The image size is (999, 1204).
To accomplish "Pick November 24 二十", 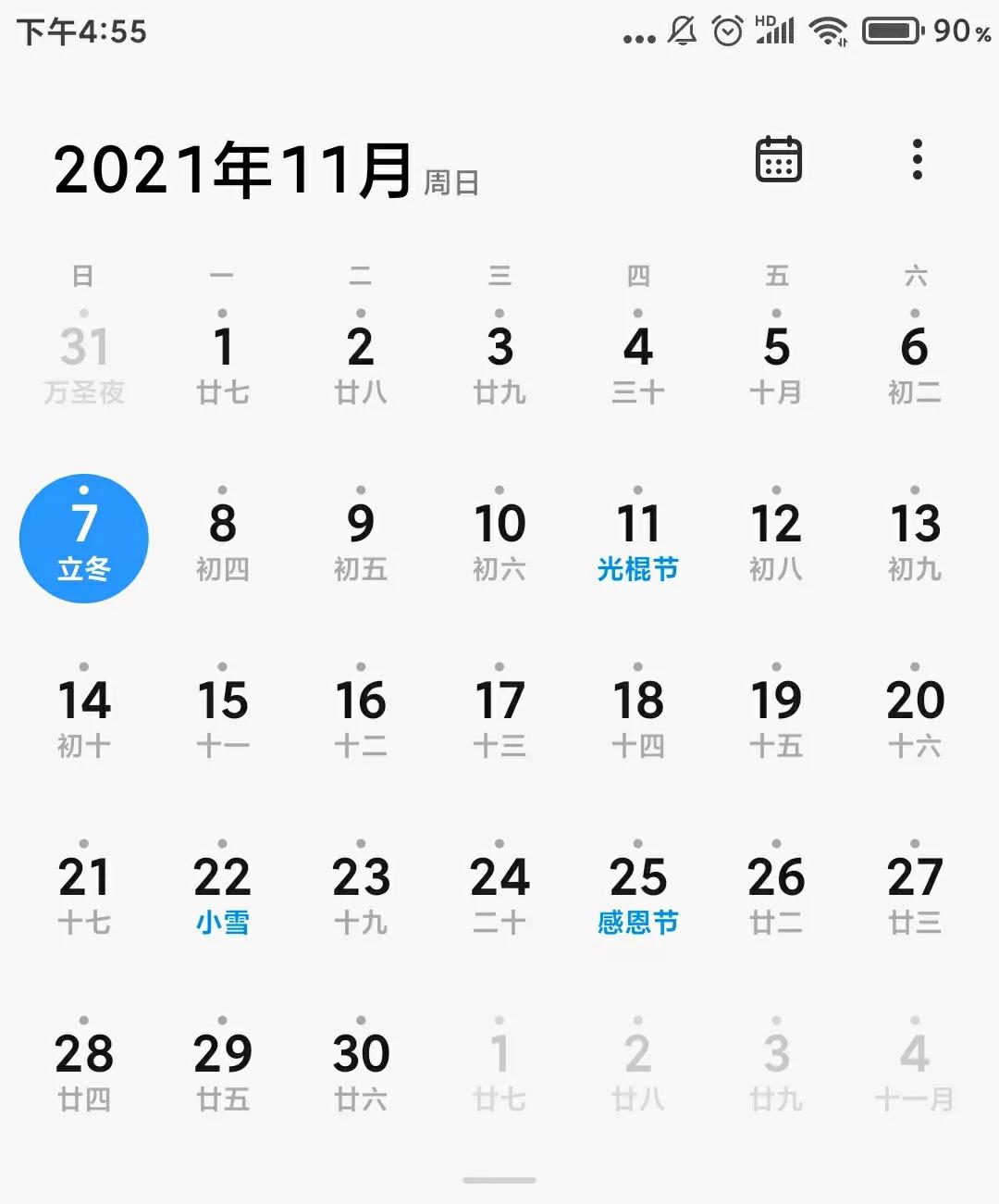I will [499, 893].
